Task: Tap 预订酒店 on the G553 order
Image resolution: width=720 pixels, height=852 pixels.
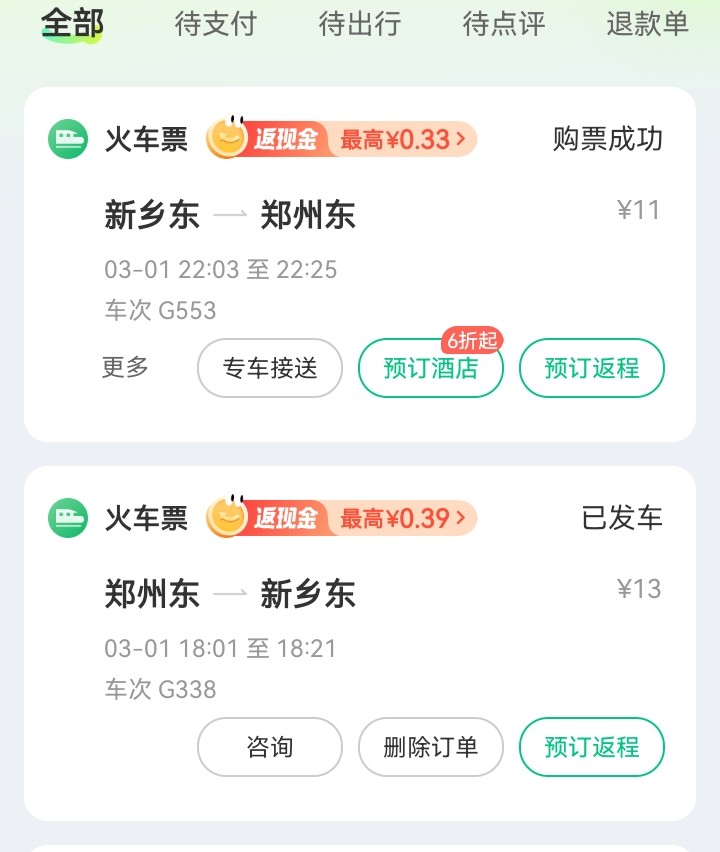Action: pyautogui.click(x=431, y=368)
